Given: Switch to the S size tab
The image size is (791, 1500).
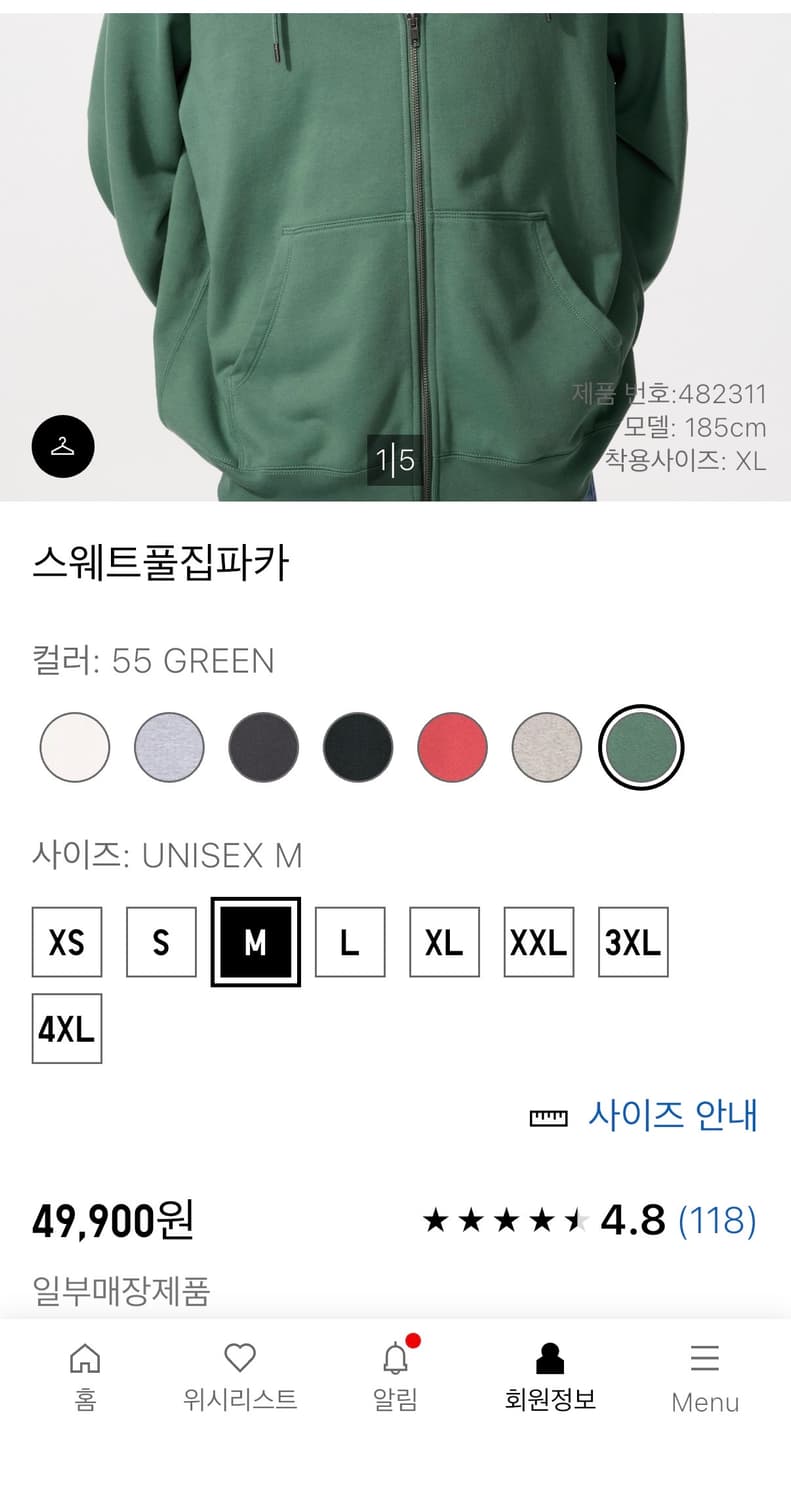Looking at the screenshot, I should coord(160,942).
